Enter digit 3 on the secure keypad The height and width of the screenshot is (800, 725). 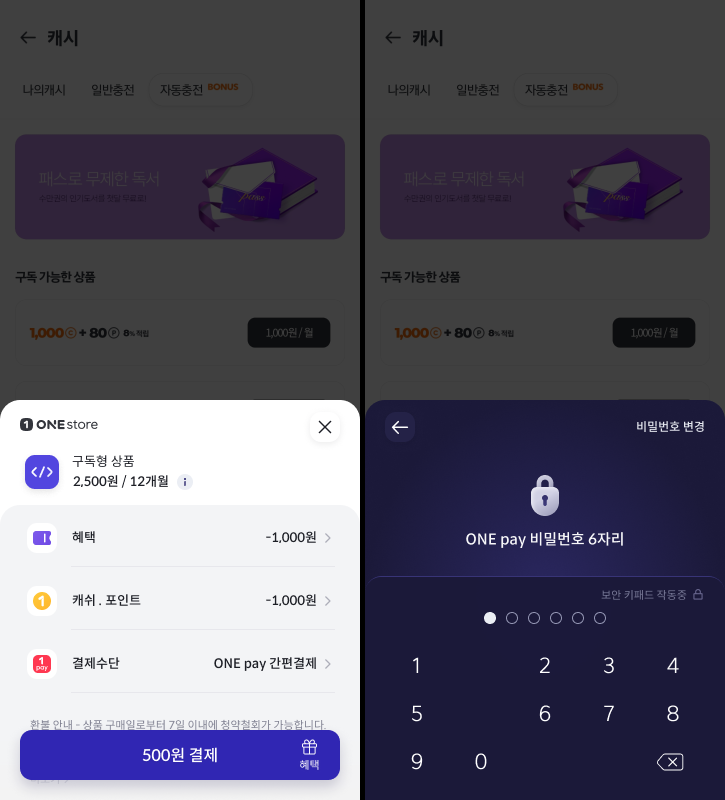click(x=609, y=666)
